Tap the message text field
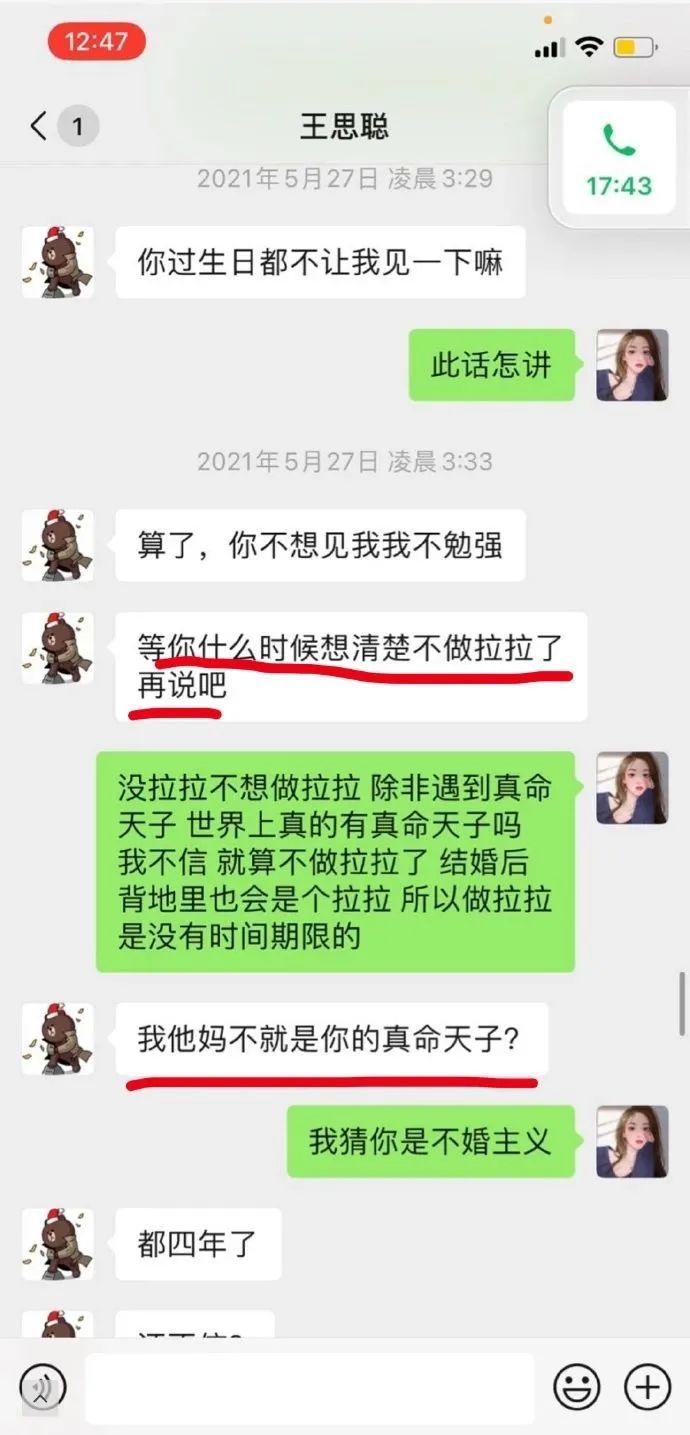 tap(308, 1388)
